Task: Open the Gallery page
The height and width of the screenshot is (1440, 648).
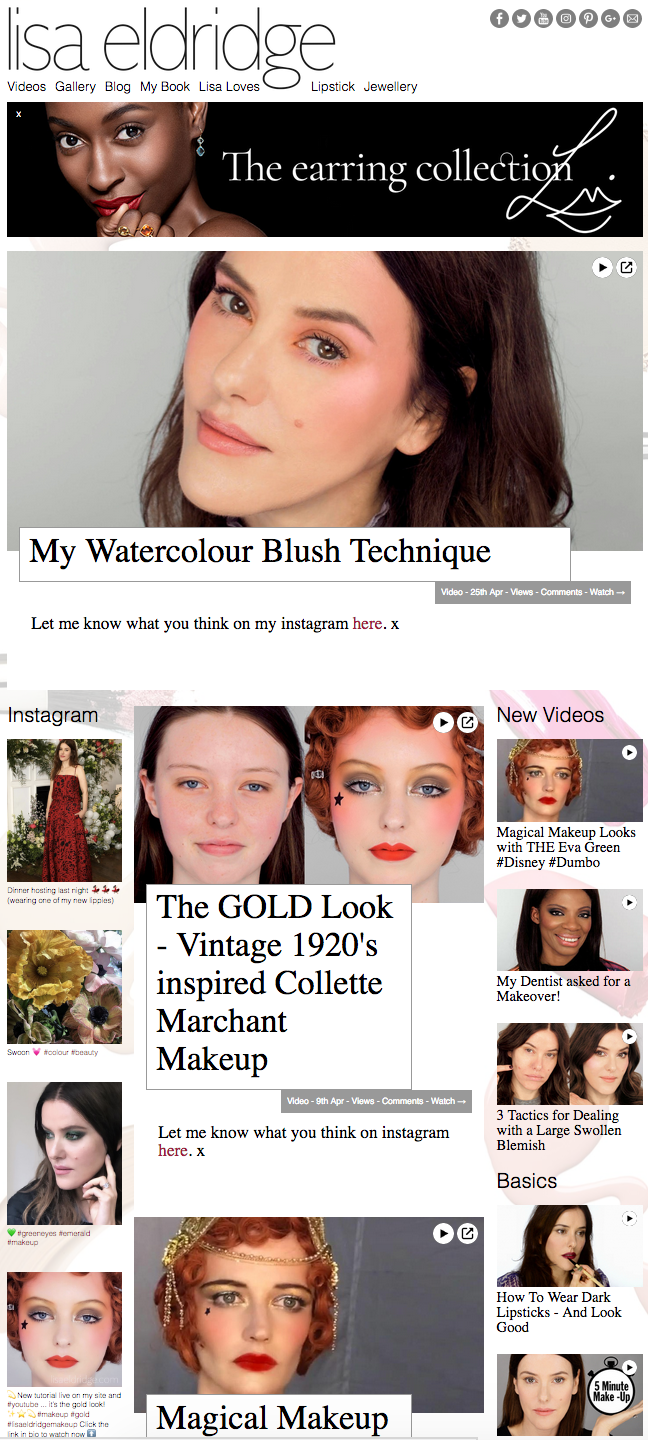Action: pyautogui.click(x=75, y=87)
